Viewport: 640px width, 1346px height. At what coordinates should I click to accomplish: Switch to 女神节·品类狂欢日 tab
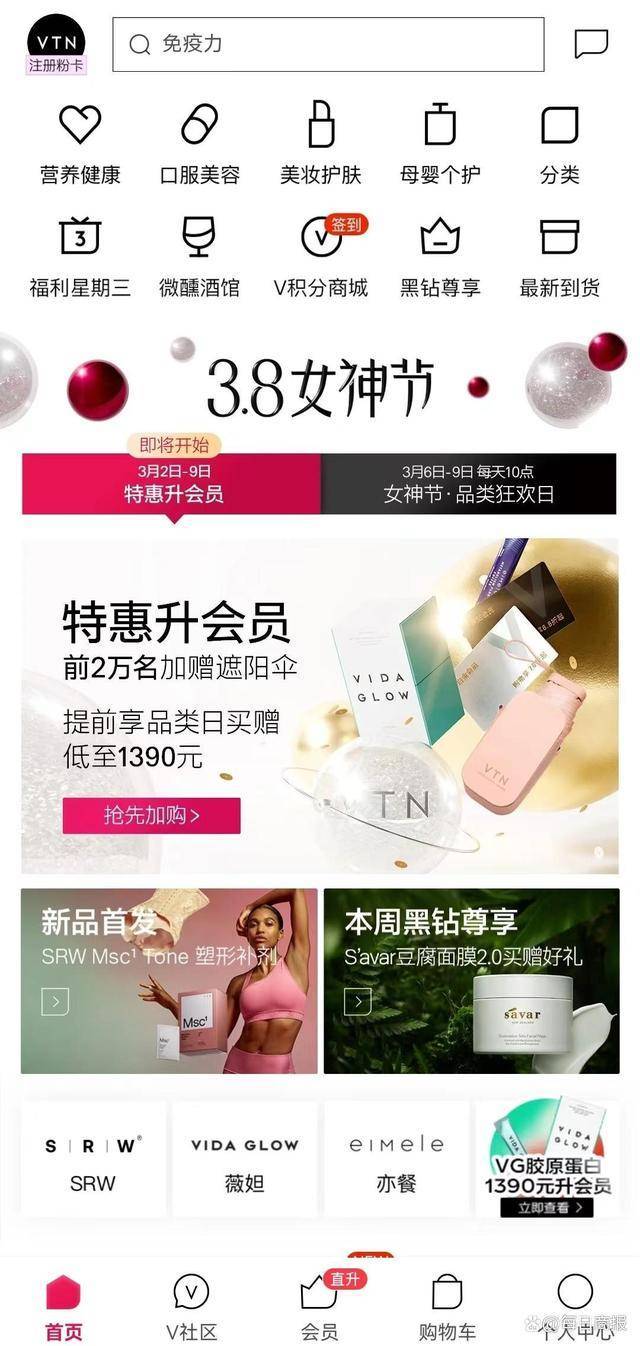(468, 484)
